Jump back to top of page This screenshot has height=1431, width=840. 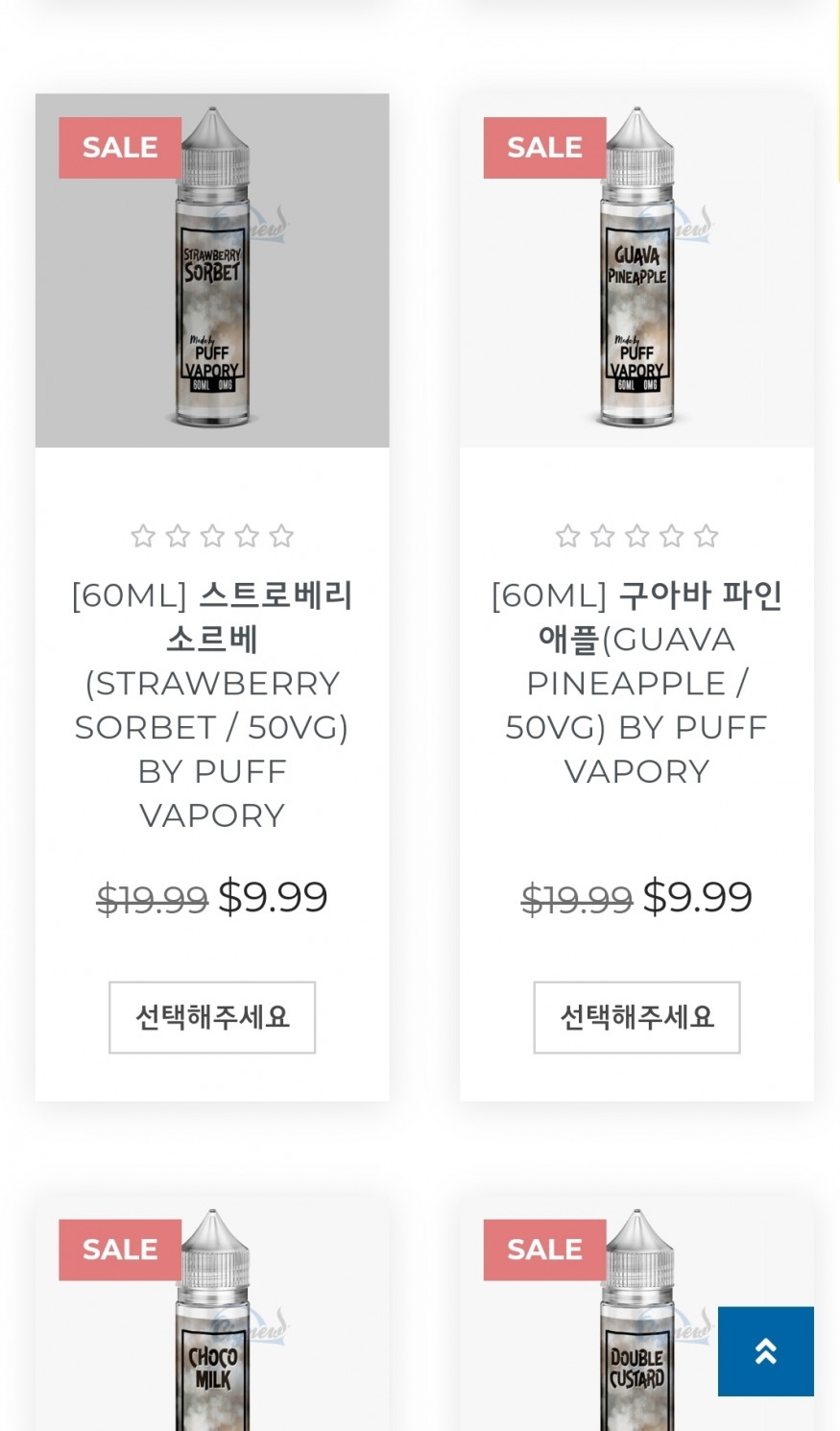(x=765, y=1350)
